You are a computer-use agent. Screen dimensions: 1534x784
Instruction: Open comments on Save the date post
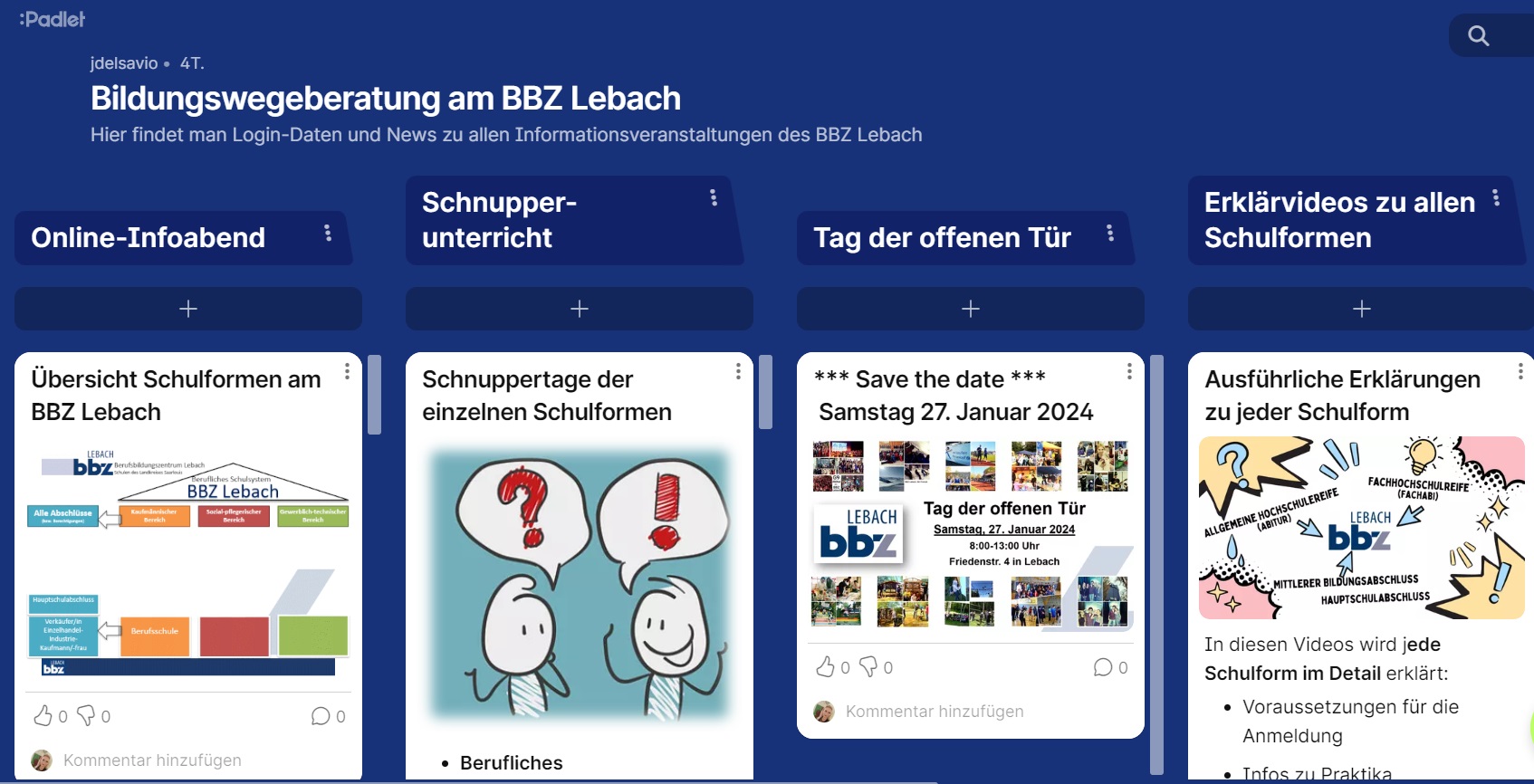(1103, 667)
